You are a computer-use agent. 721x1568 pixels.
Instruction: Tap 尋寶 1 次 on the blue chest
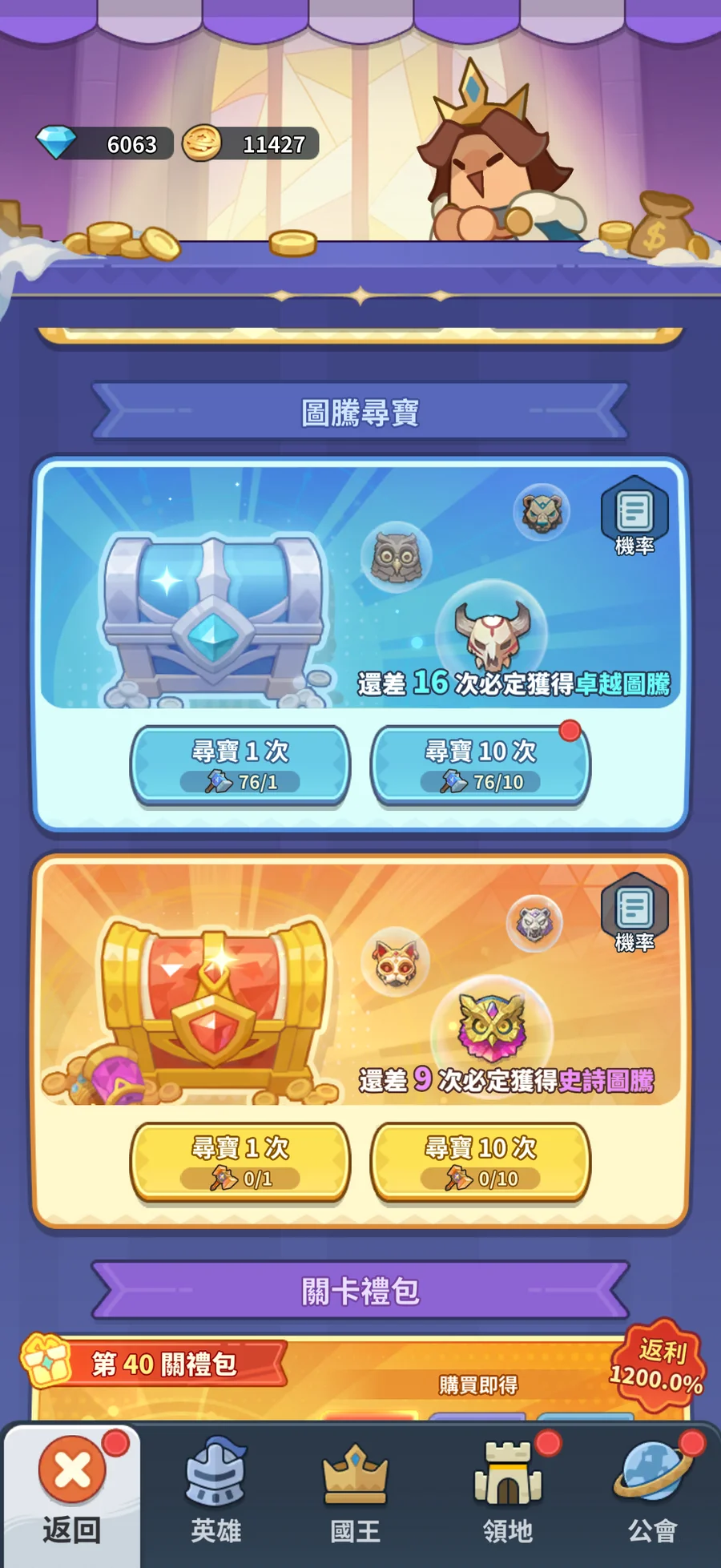(x=240, y=765)
